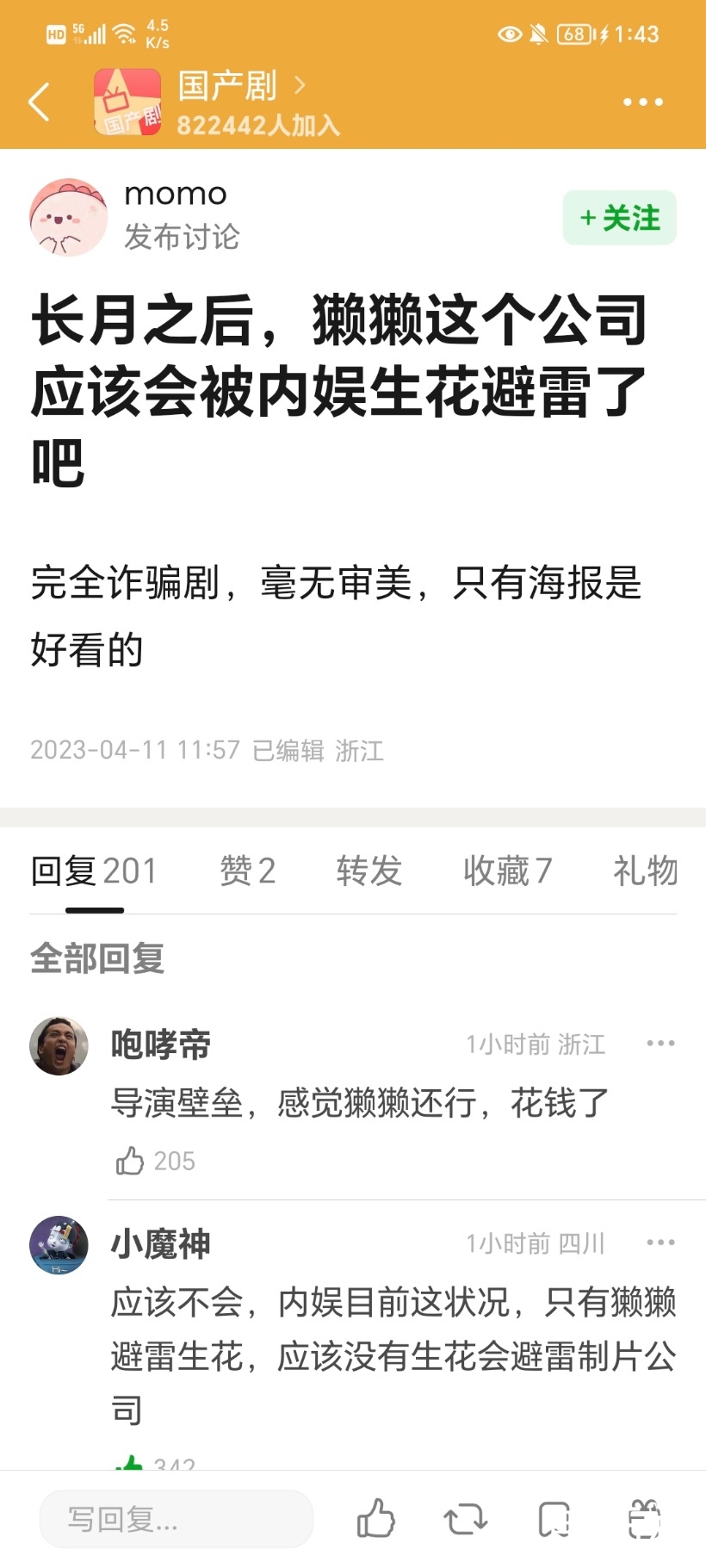Tap the 写回复 input field

coord(176,1519)
